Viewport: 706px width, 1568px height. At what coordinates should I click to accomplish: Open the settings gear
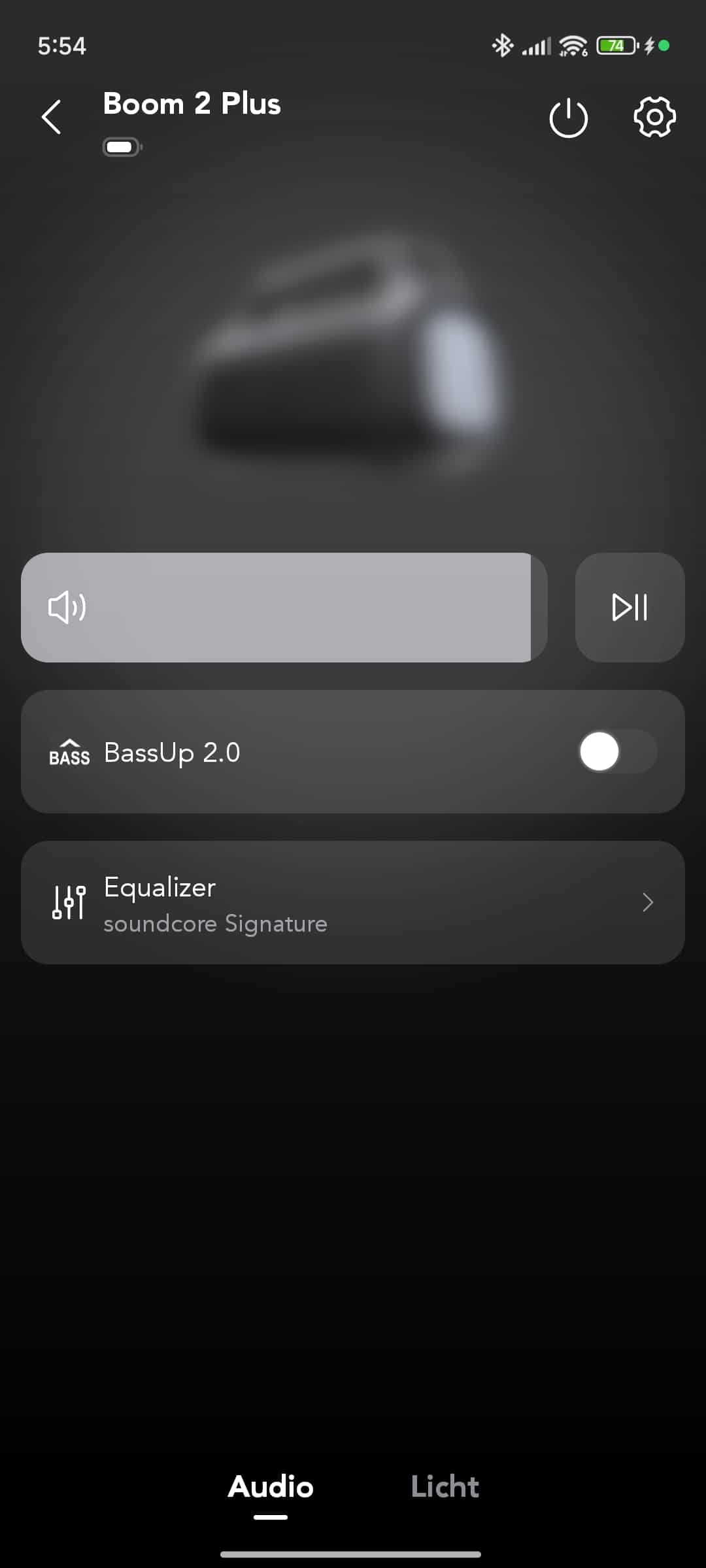654,118
